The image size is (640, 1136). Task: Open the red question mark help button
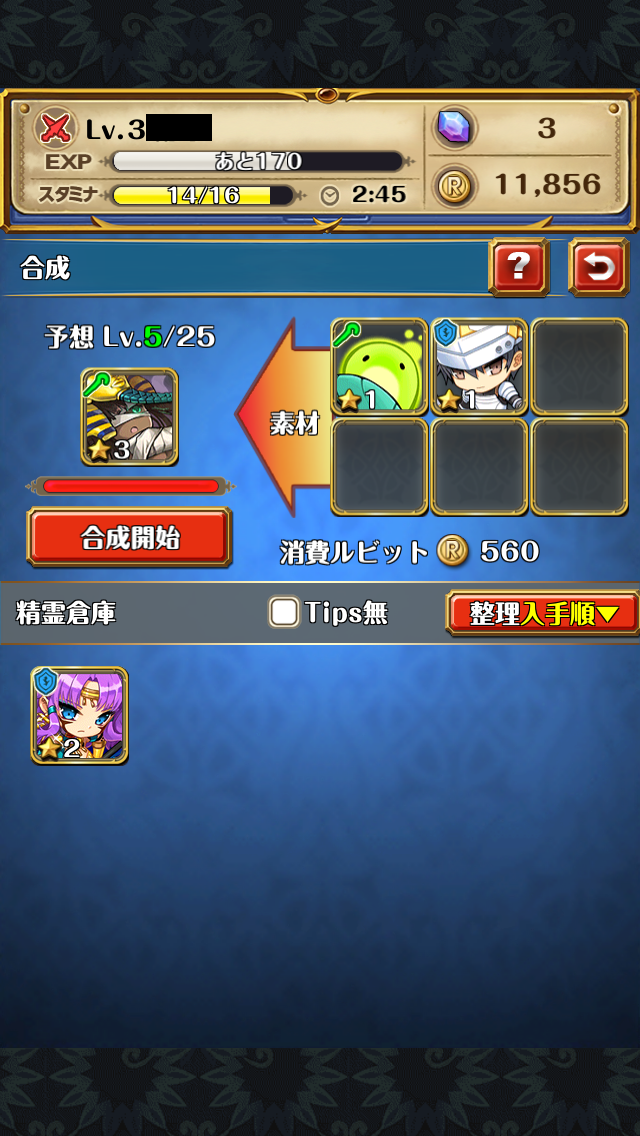518,267
